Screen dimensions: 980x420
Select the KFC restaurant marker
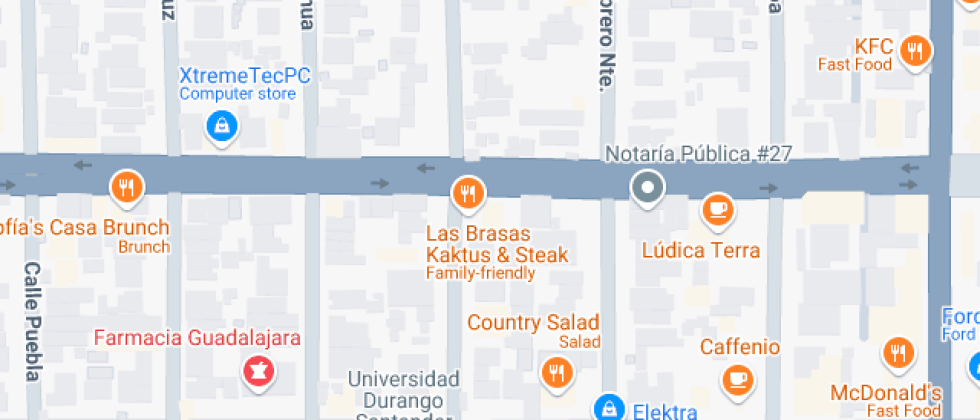(x=914, y=51)
